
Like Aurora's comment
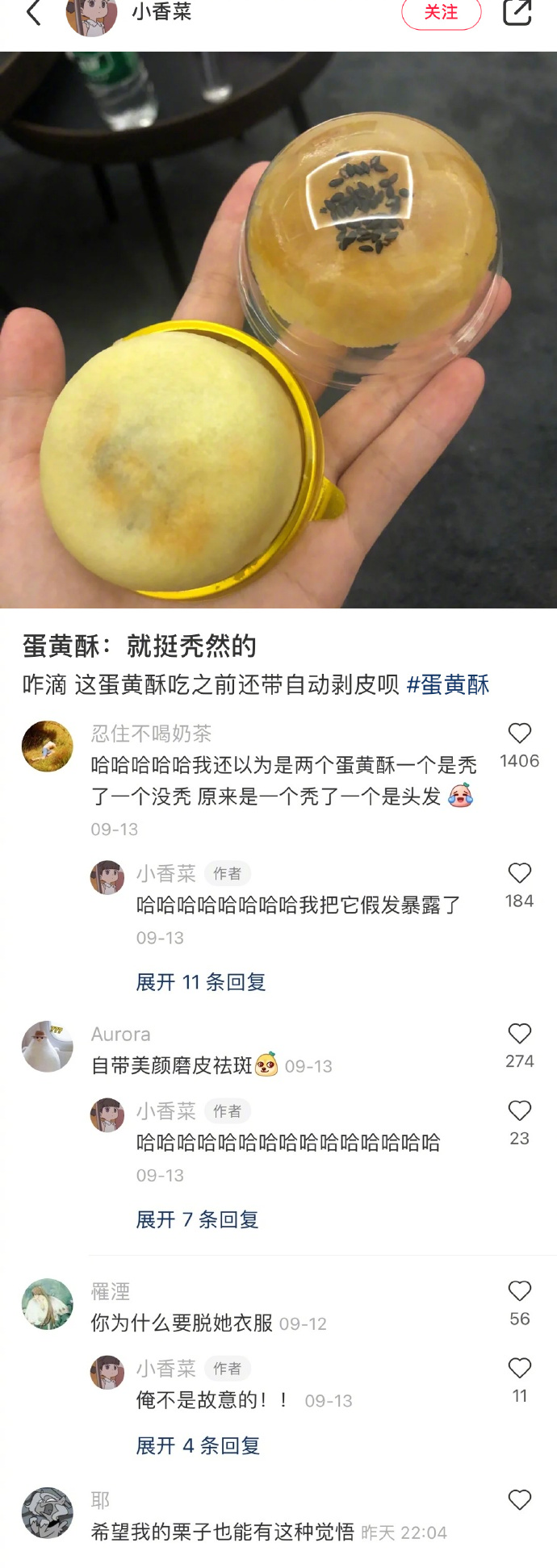click(519, 1034)
